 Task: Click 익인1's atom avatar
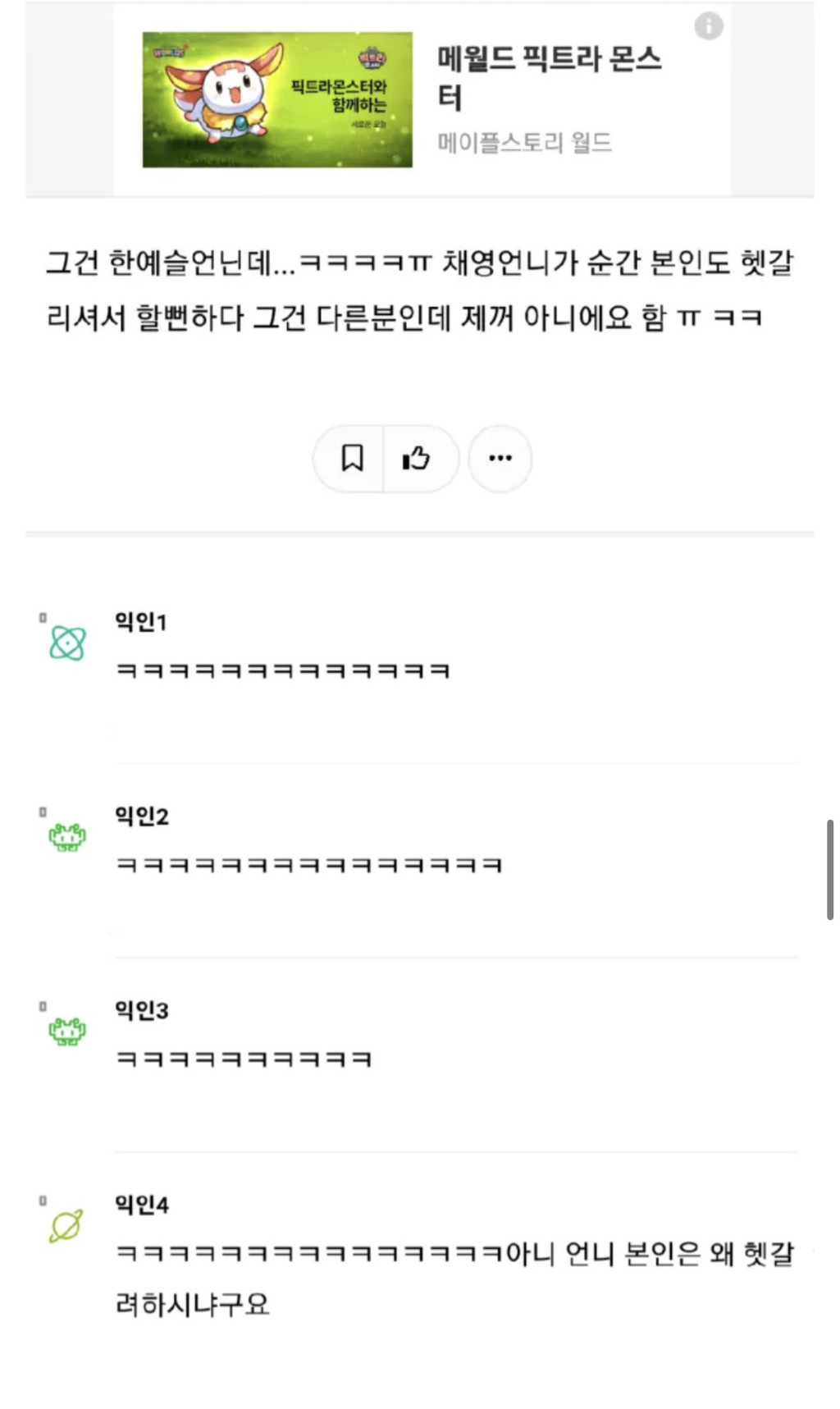pyautogui.click(x=67, y=643)
